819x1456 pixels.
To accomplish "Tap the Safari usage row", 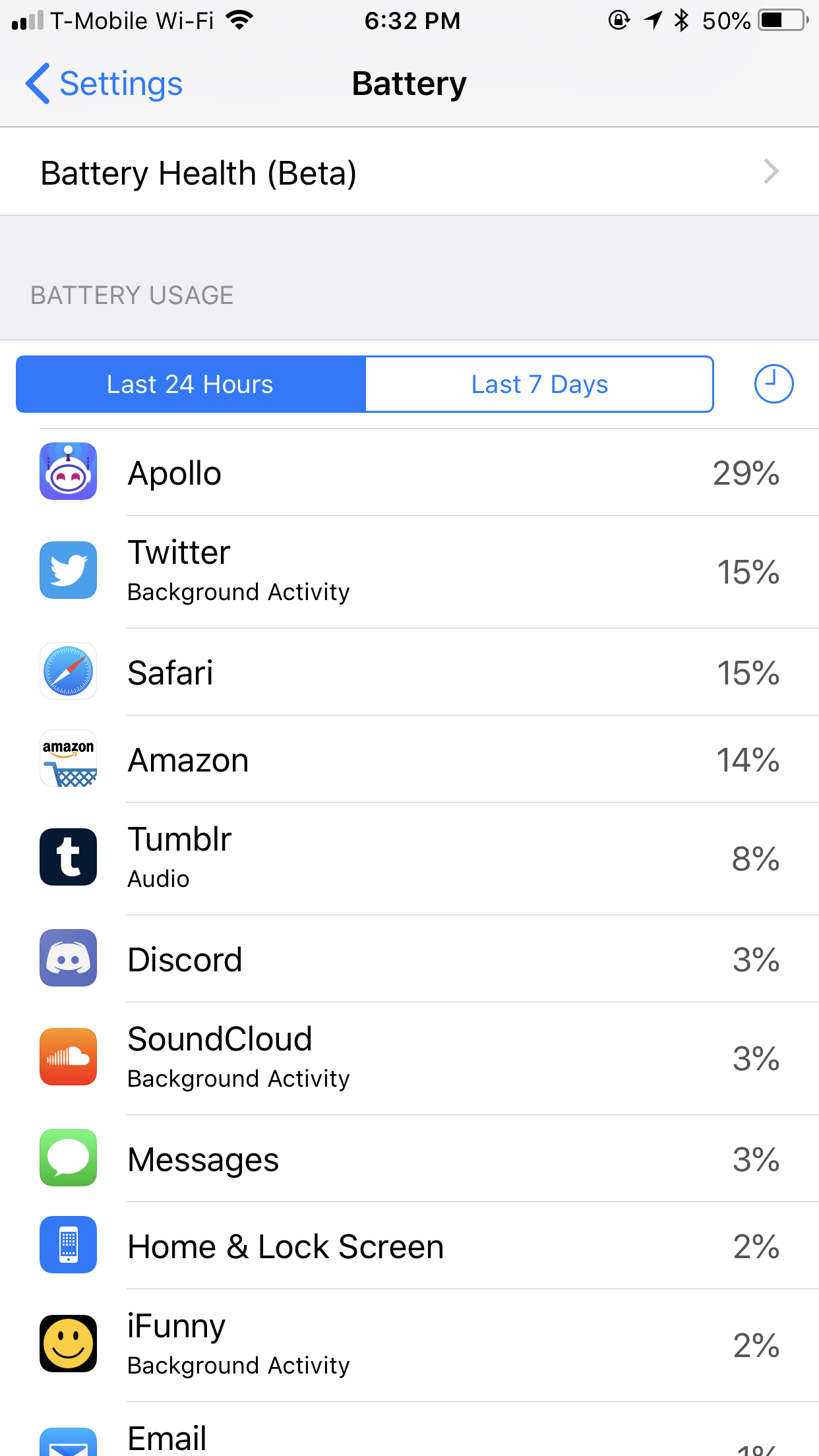I will [x=409, y=671].
